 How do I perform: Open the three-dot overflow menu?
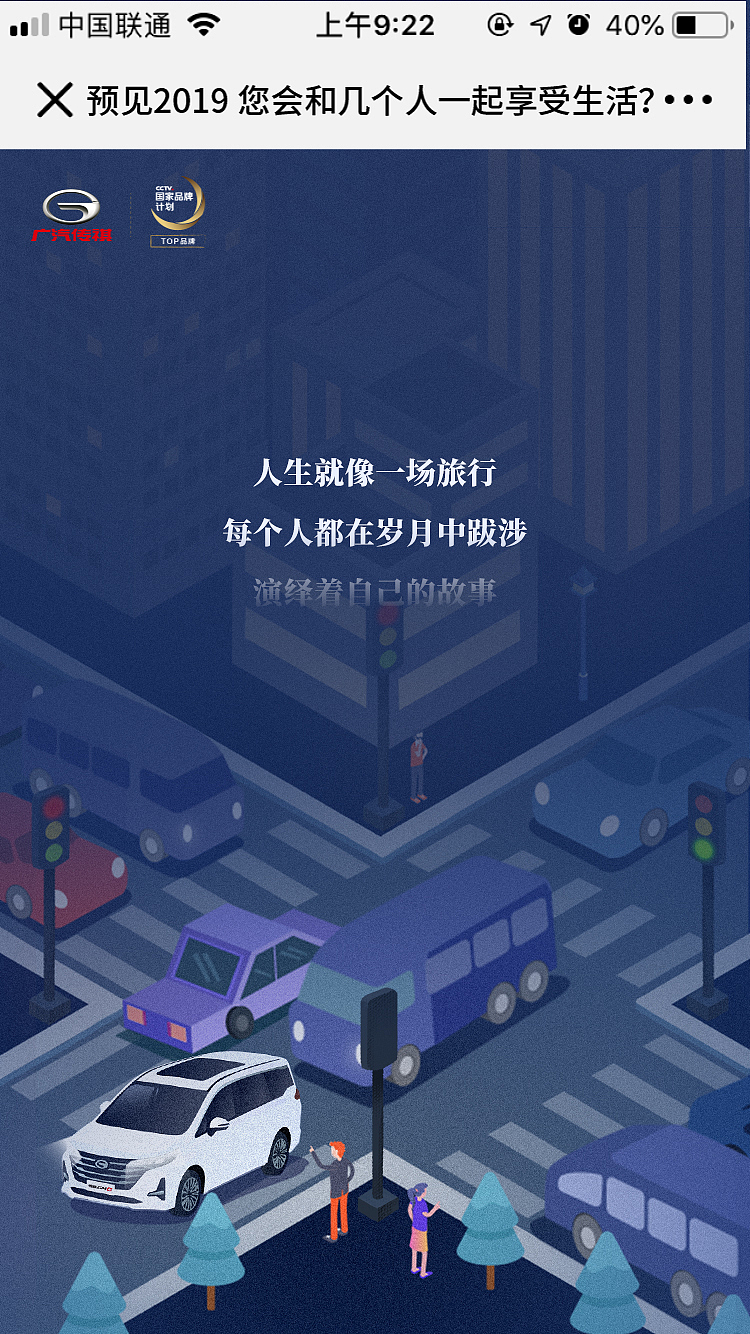(x=688, y=100)
